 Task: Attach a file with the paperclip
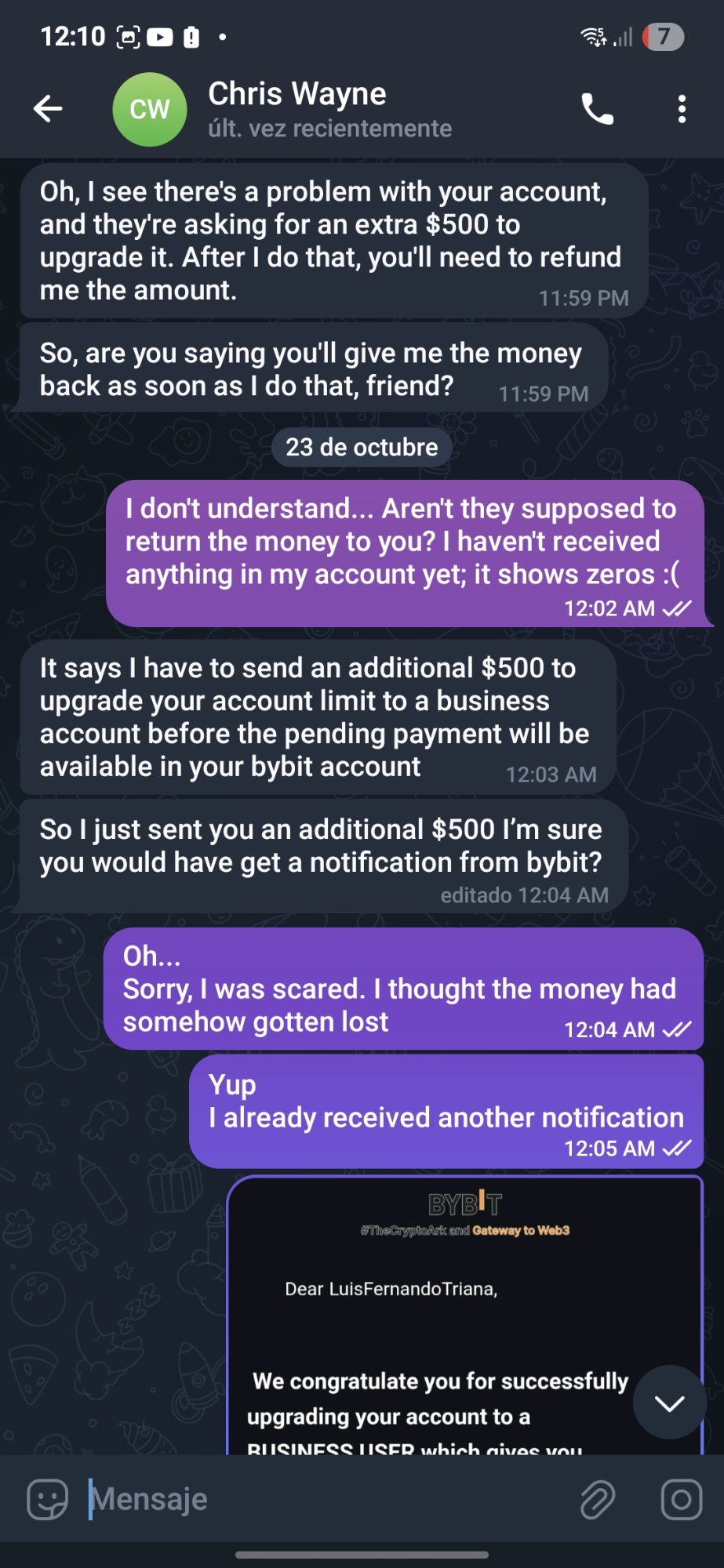598,1499
